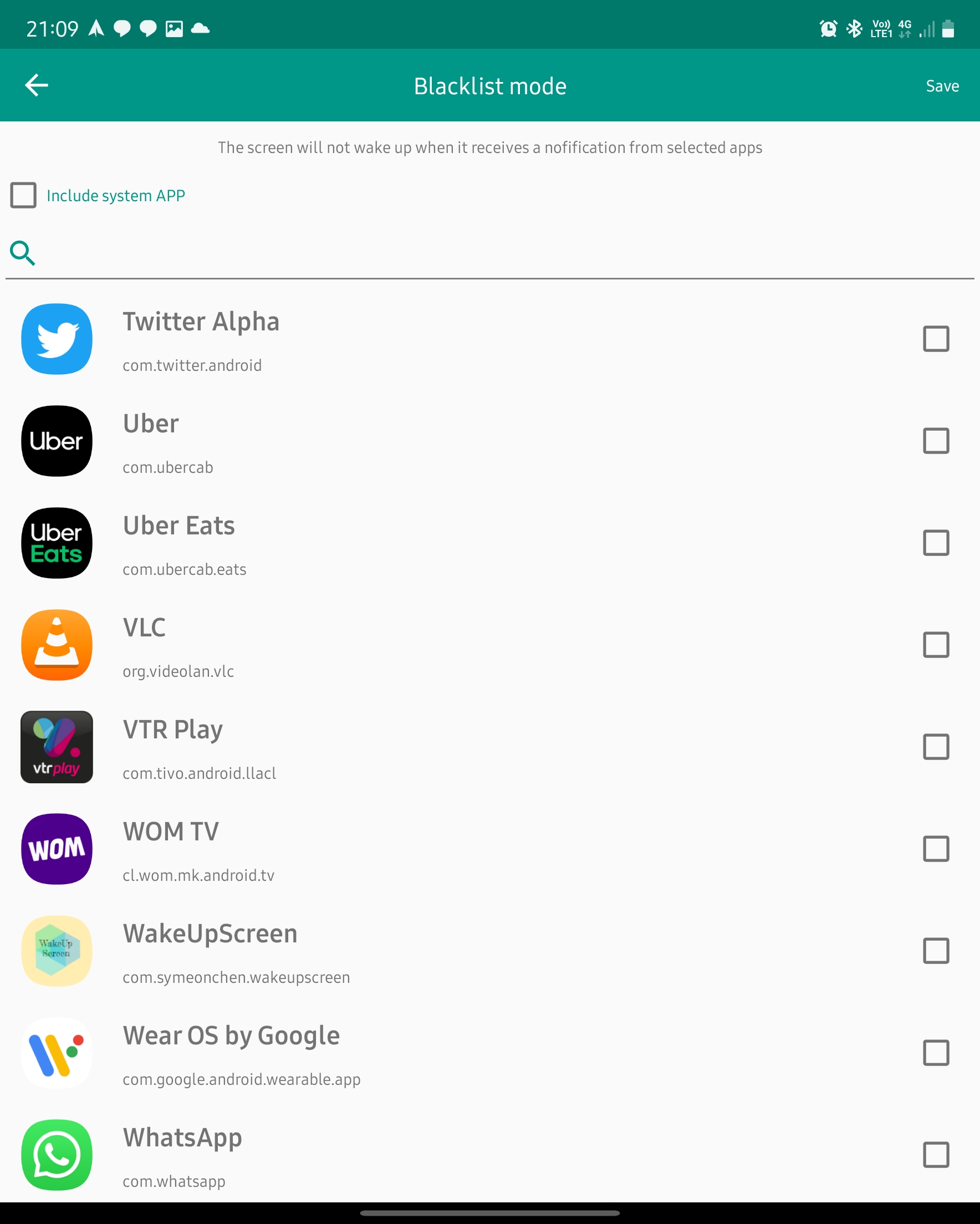The width and height of the screenshot is (980, 1224).
Task: Mark VTR Play as blacklisted
Action: [x=936, y=747]
